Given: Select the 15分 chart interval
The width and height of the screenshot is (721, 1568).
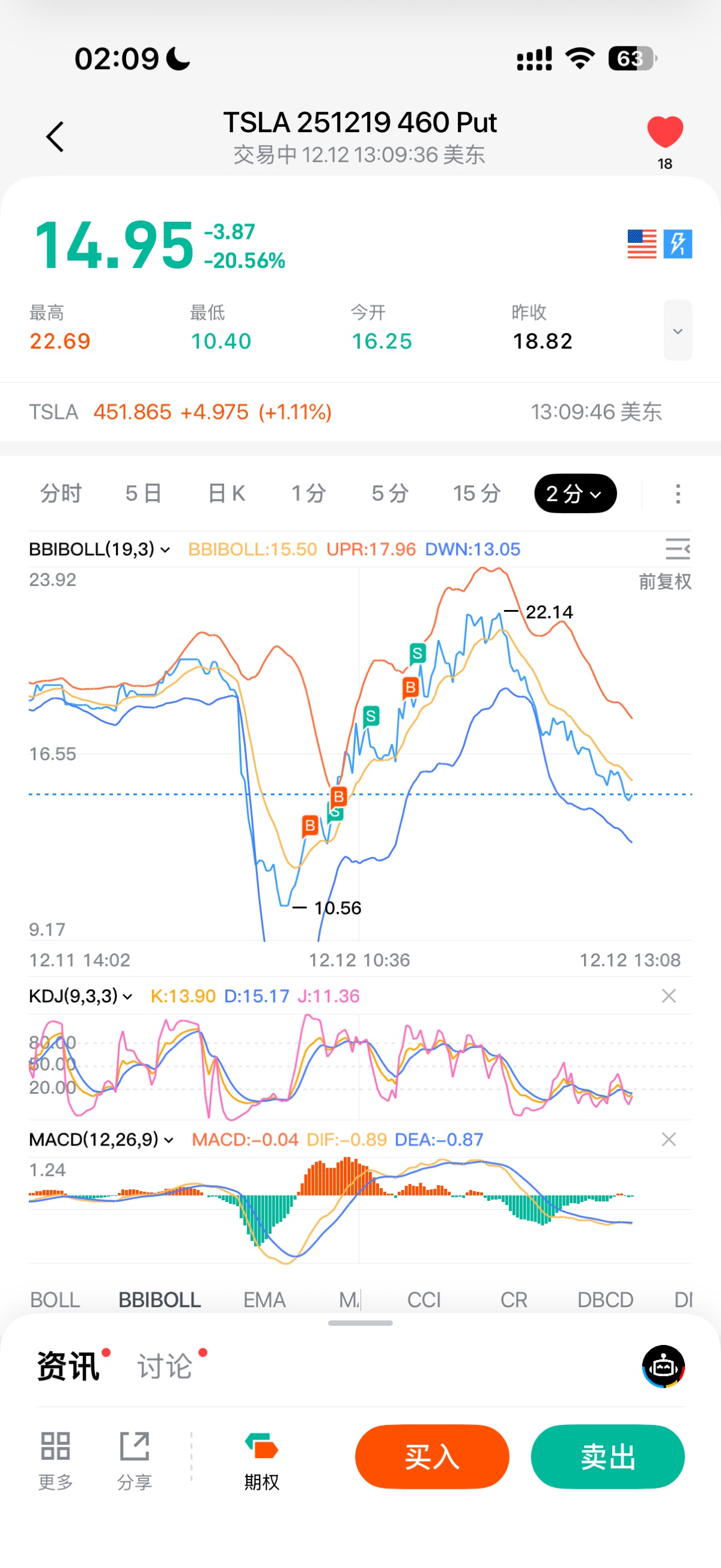Looking at the screenshot, I should tap(476, 493).
